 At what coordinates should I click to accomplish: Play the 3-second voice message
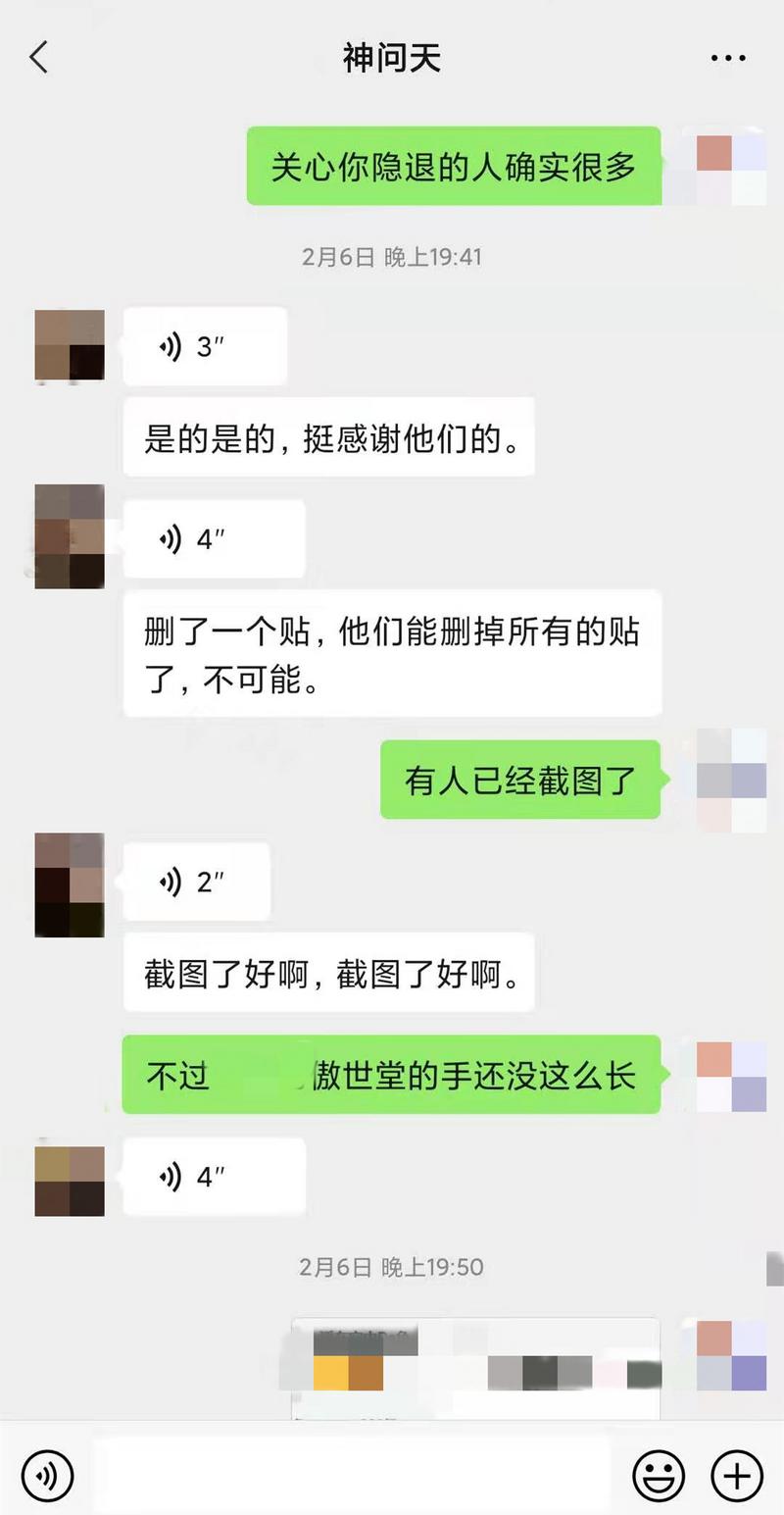click(x=204, y=346)
